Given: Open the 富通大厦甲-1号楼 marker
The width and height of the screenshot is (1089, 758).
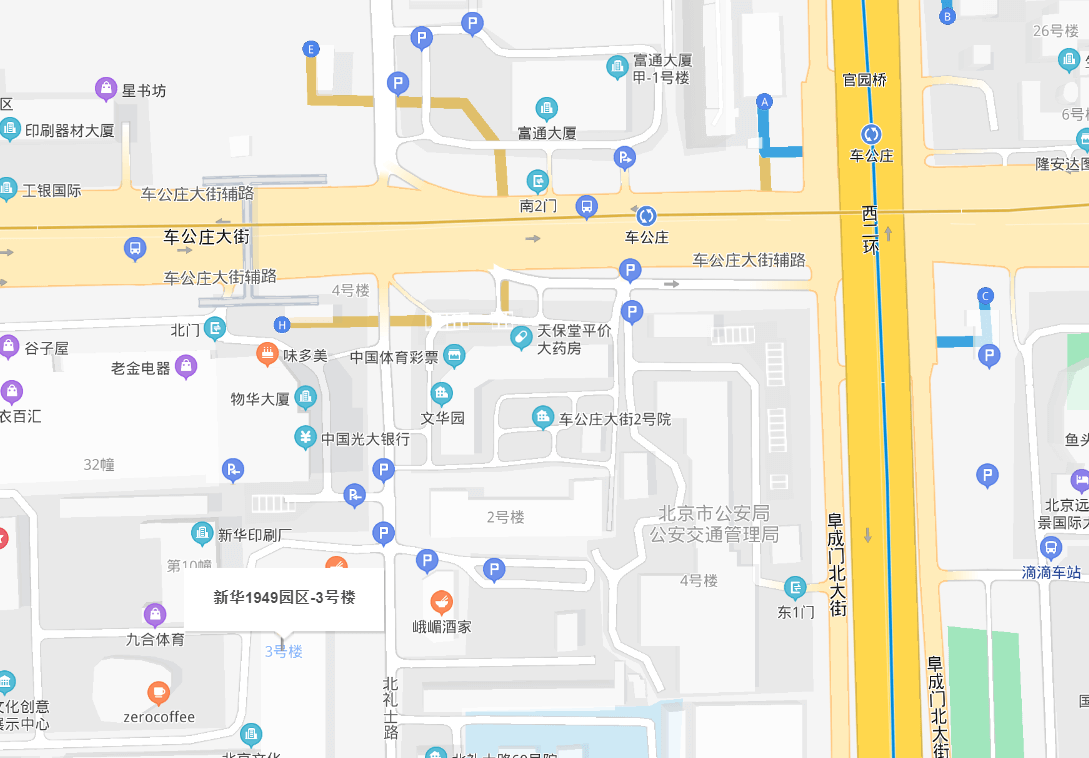Looking at the screenshot, I should 618,68.
